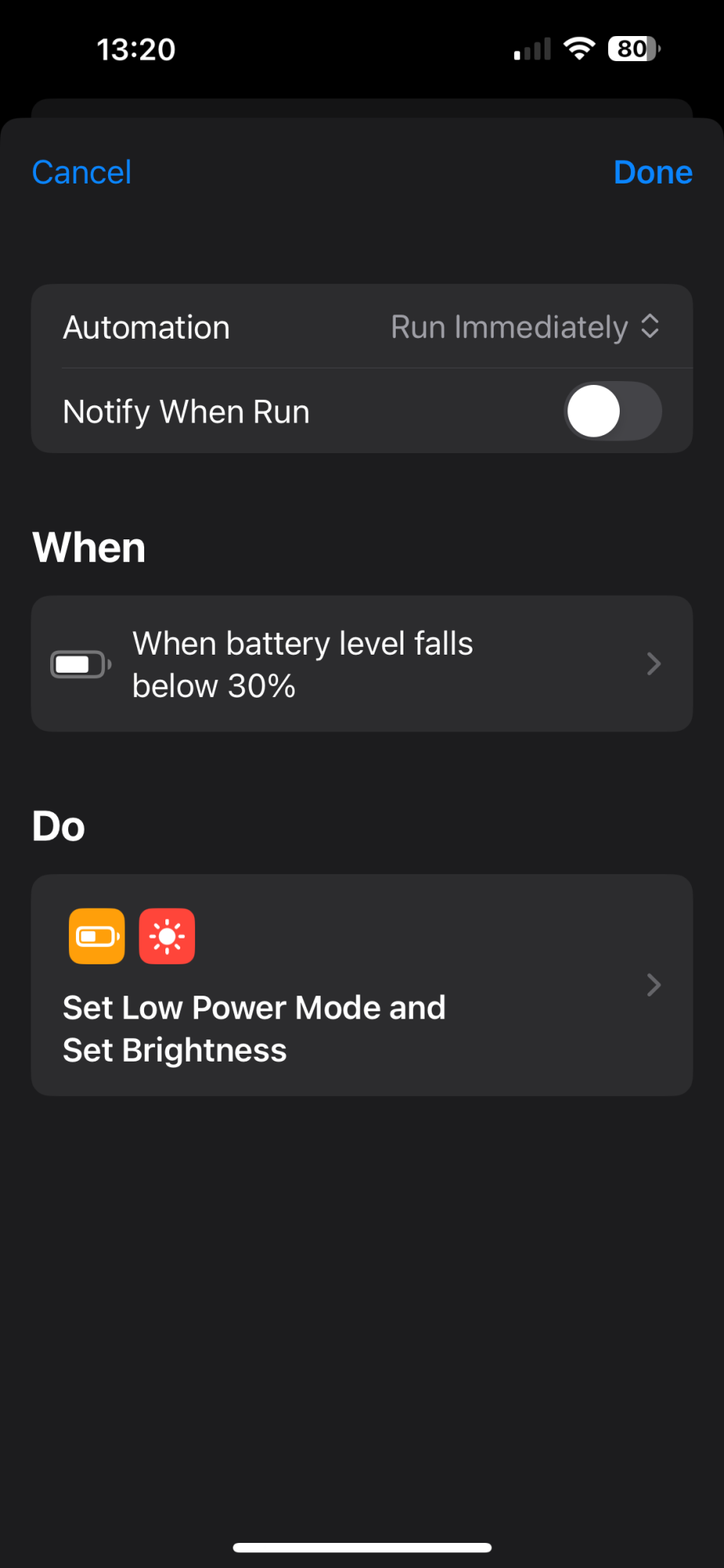Open the battery level trigger row
Viewport: 724px width, 1568px height.
coord(361,664)
